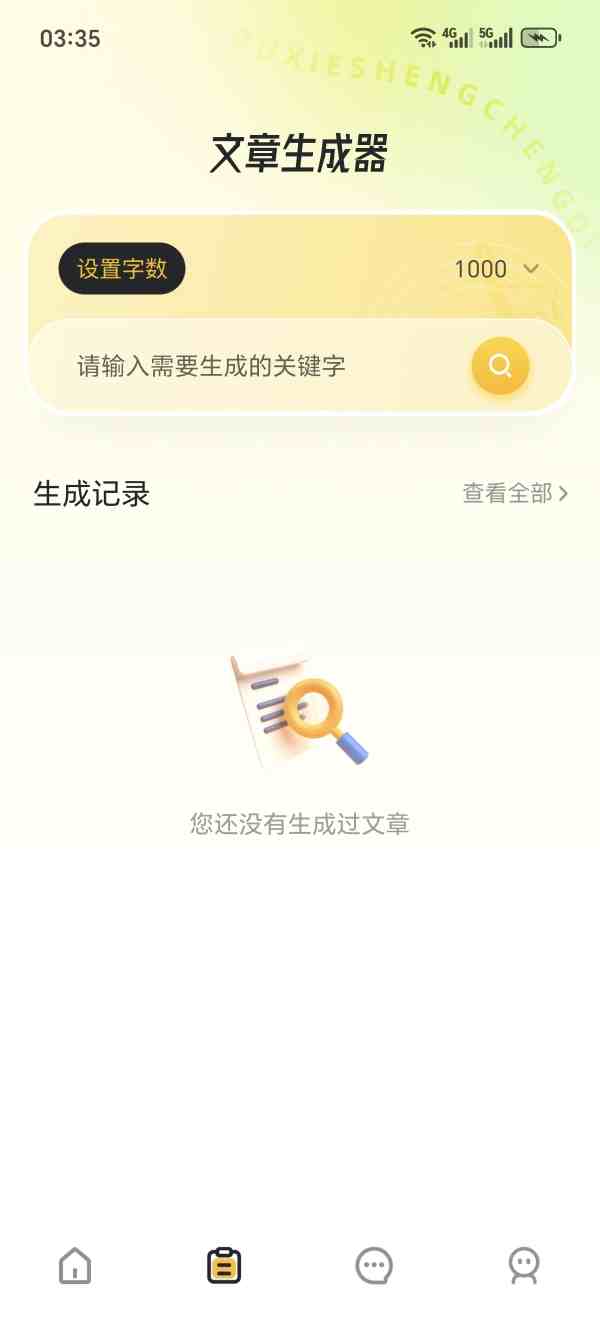Open the profile tab

tap(524, 1265)
